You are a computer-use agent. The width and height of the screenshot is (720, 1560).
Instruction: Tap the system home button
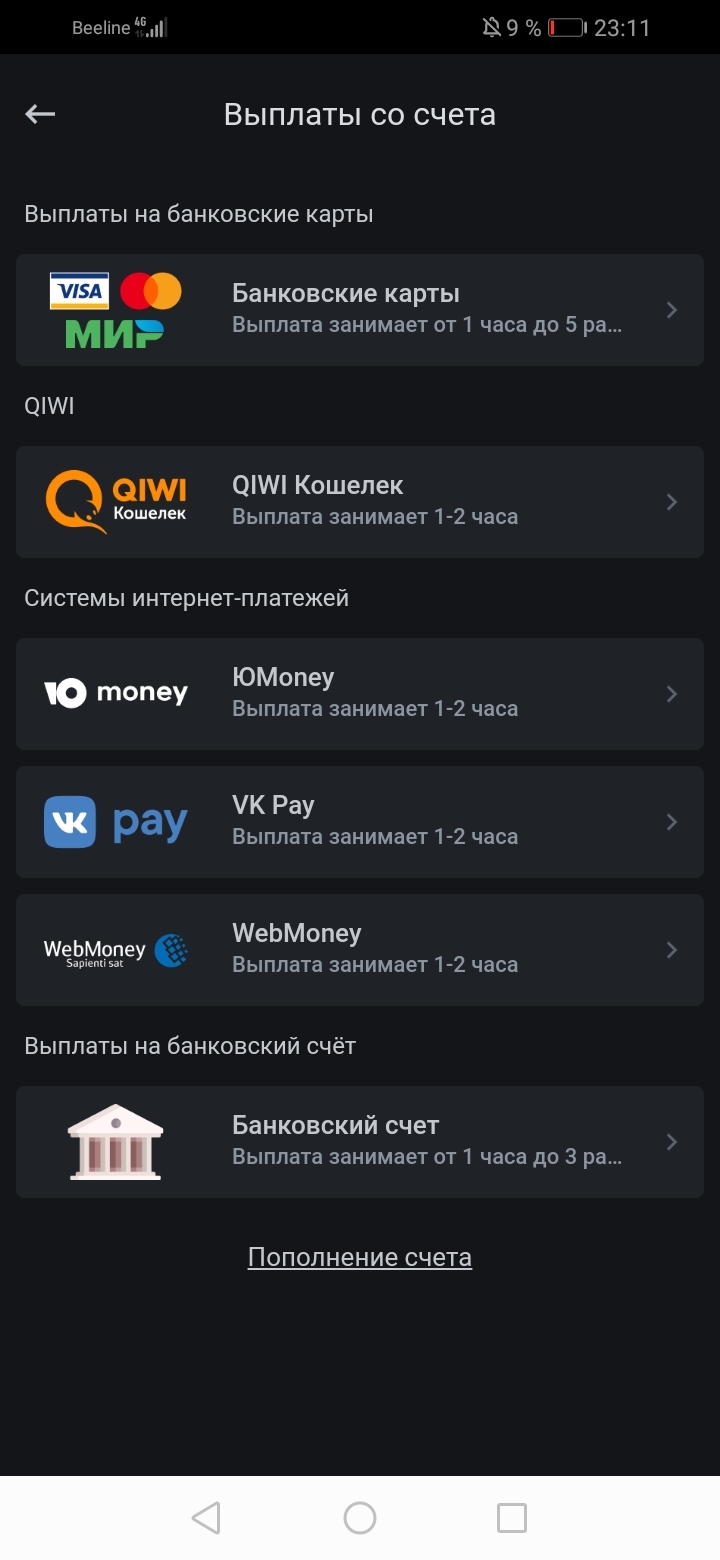click(360, 1518)
